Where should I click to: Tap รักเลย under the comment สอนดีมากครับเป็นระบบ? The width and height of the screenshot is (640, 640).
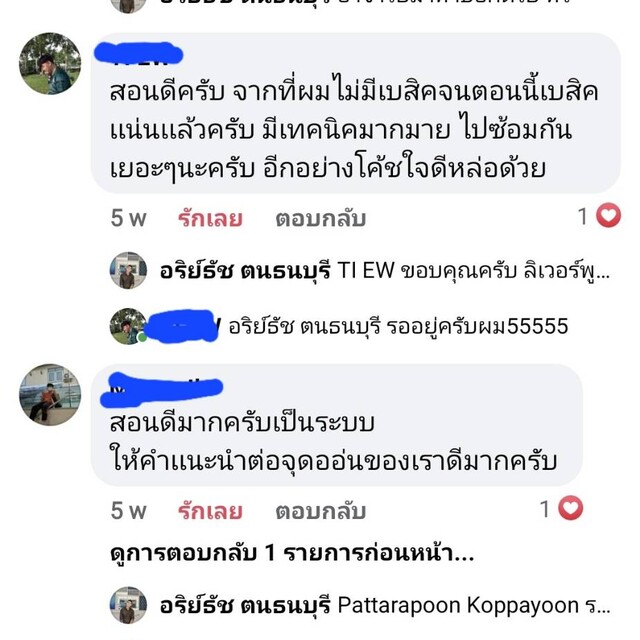(x=210, y=511)
